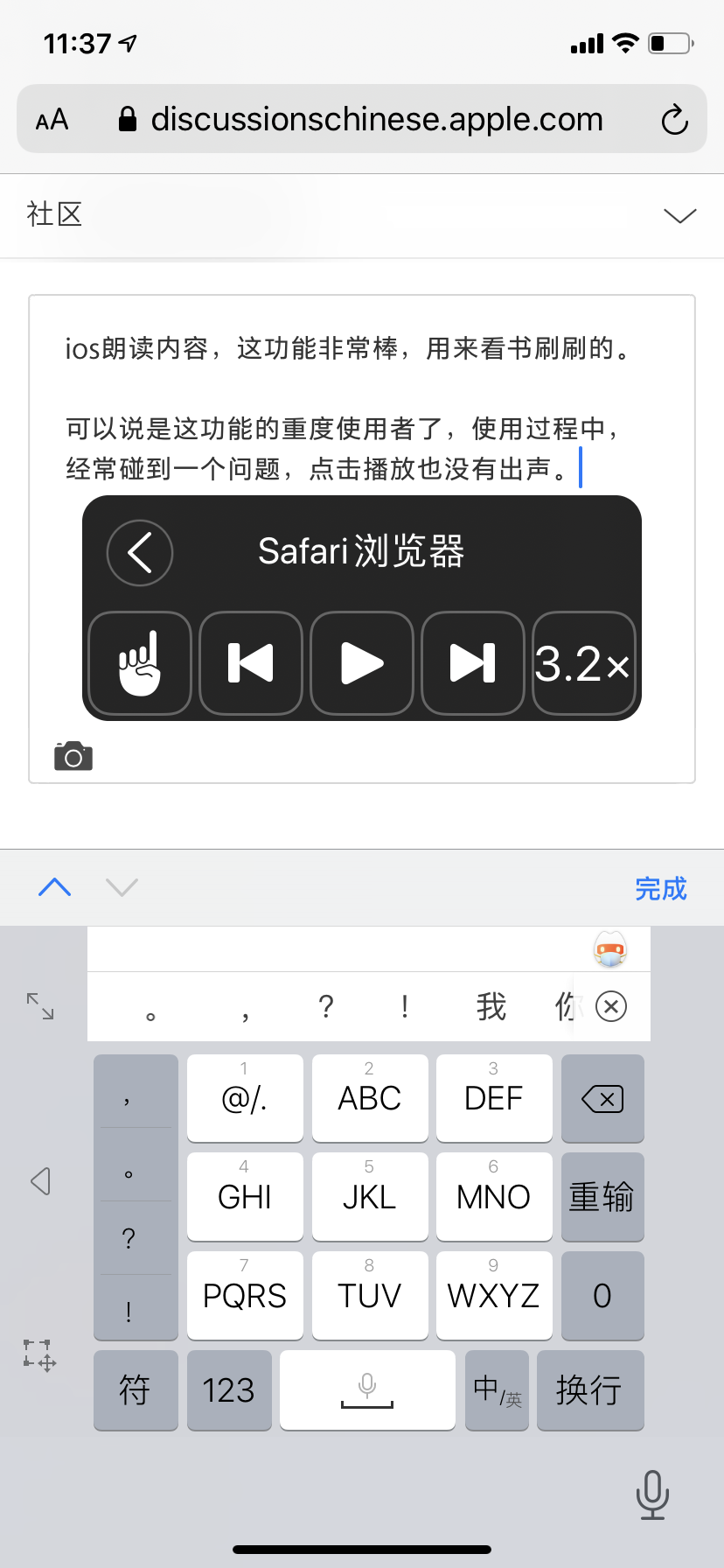Go back in the Safari浏览器 speech controller

[140, 552]
